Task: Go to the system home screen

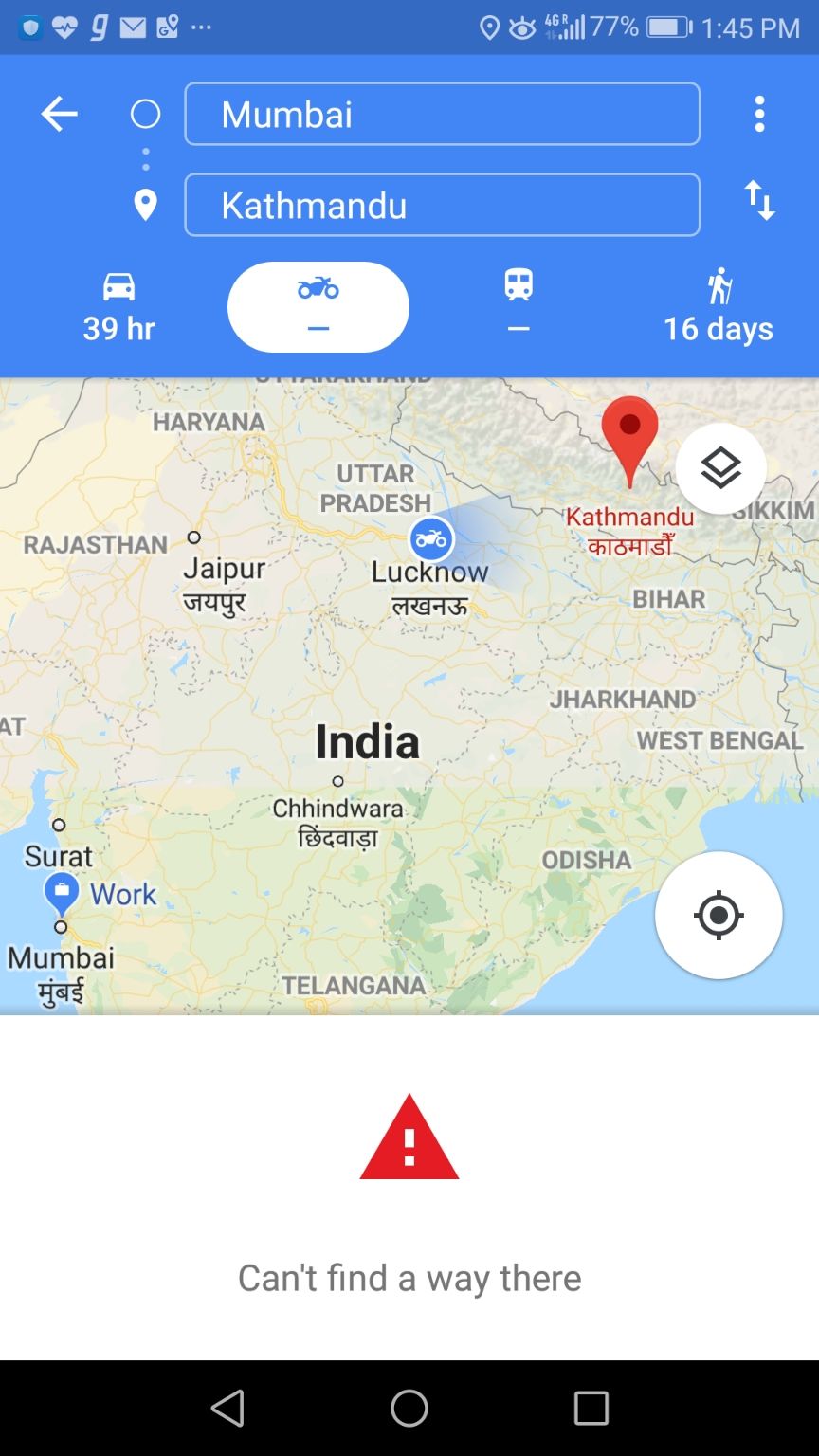Action: (x=409, y=1408)
